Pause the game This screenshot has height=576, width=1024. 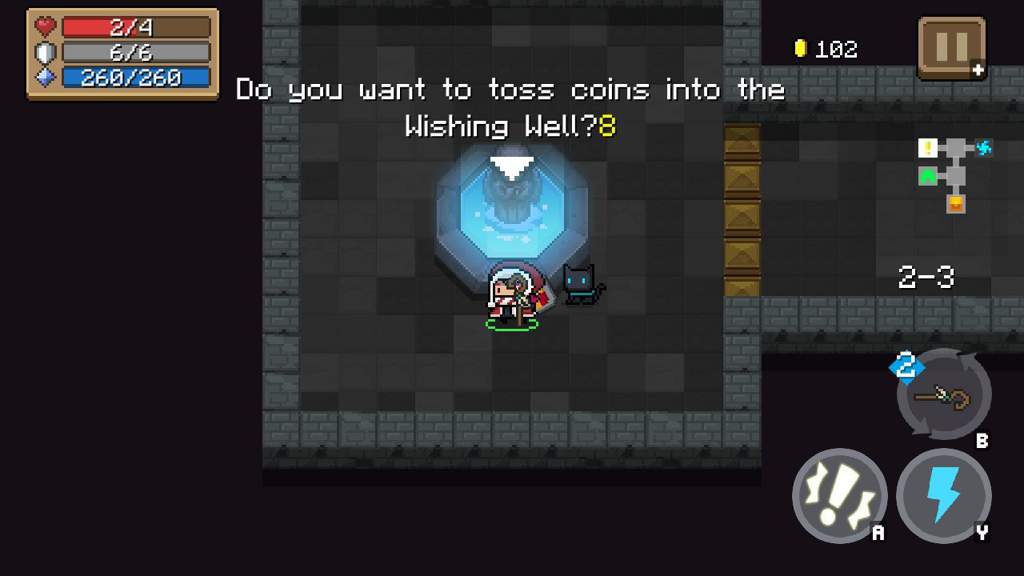(x=951, y=47)
